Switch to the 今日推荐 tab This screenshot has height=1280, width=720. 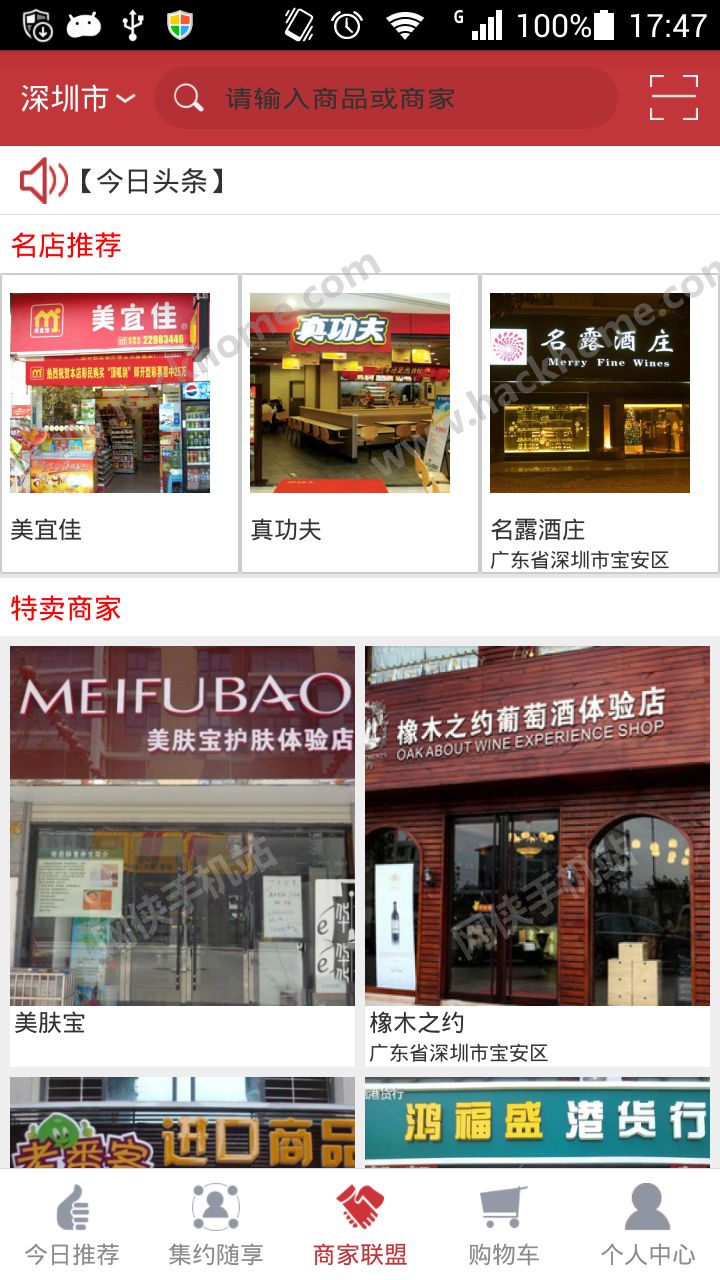[72, 1225]
